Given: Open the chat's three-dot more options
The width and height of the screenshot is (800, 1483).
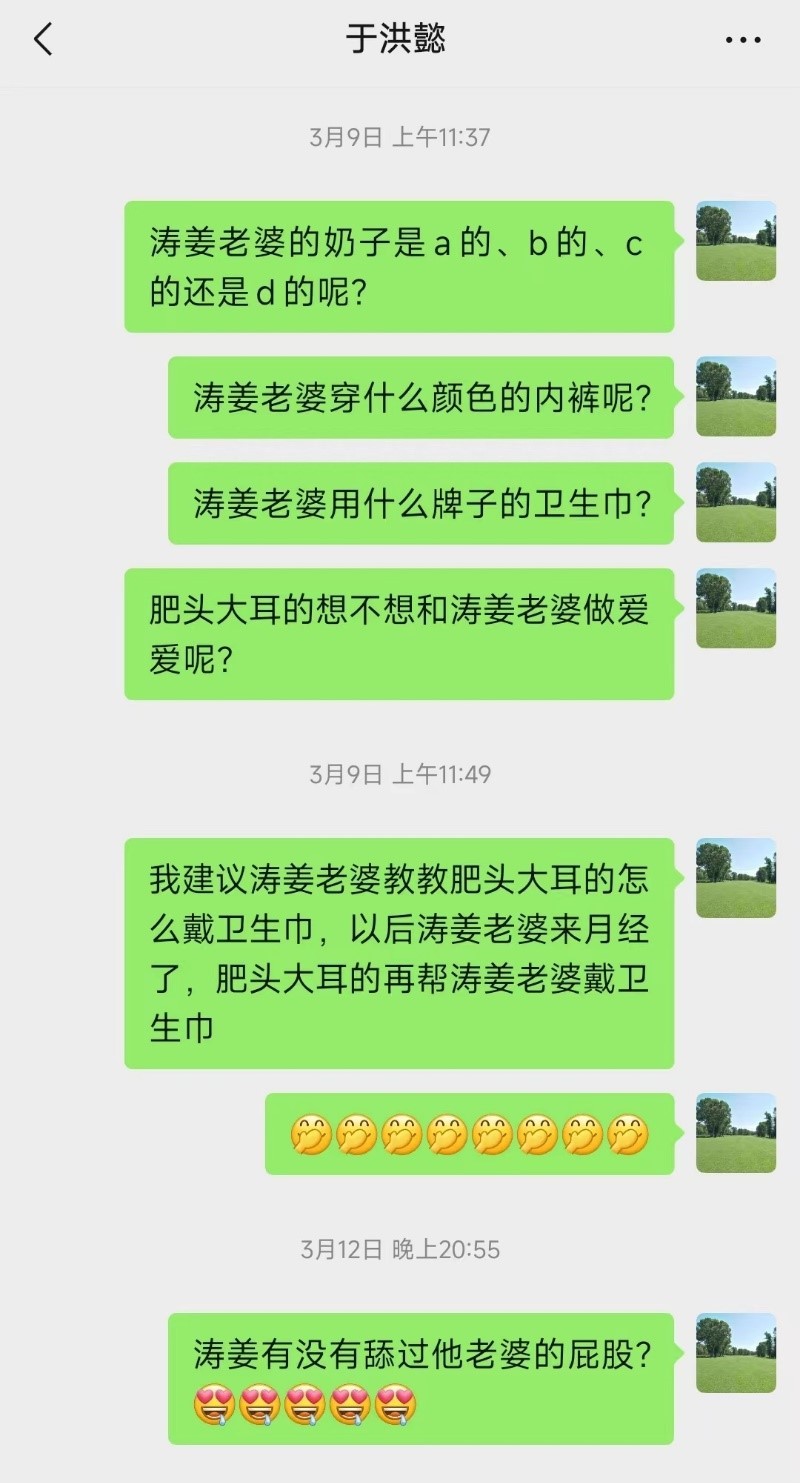Looking at the screenshot, I should click(x=743, y=40).
